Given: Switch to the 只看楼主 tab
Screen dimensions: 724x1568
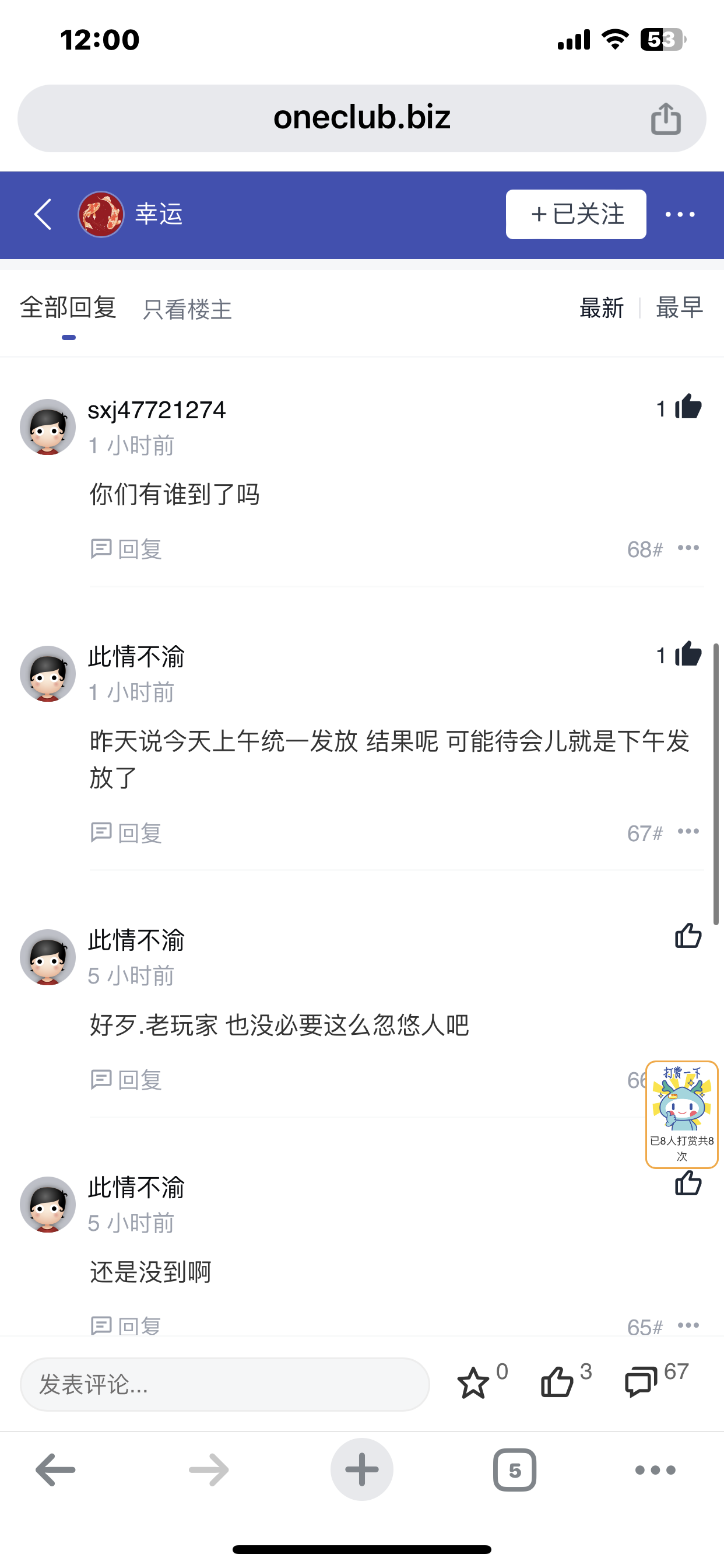Looking at the screenshot, I should [187, 309].
